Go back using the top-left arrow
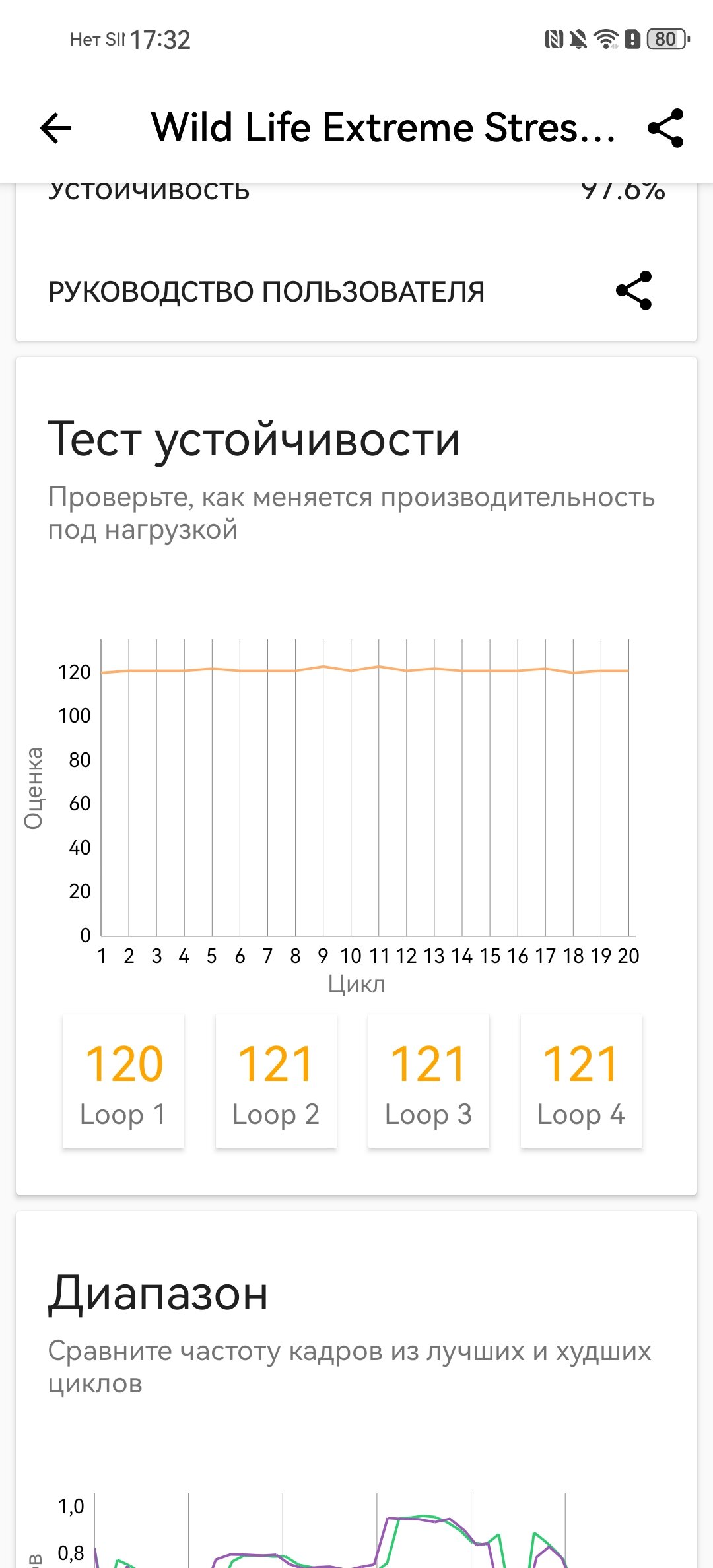 (55, 128)
